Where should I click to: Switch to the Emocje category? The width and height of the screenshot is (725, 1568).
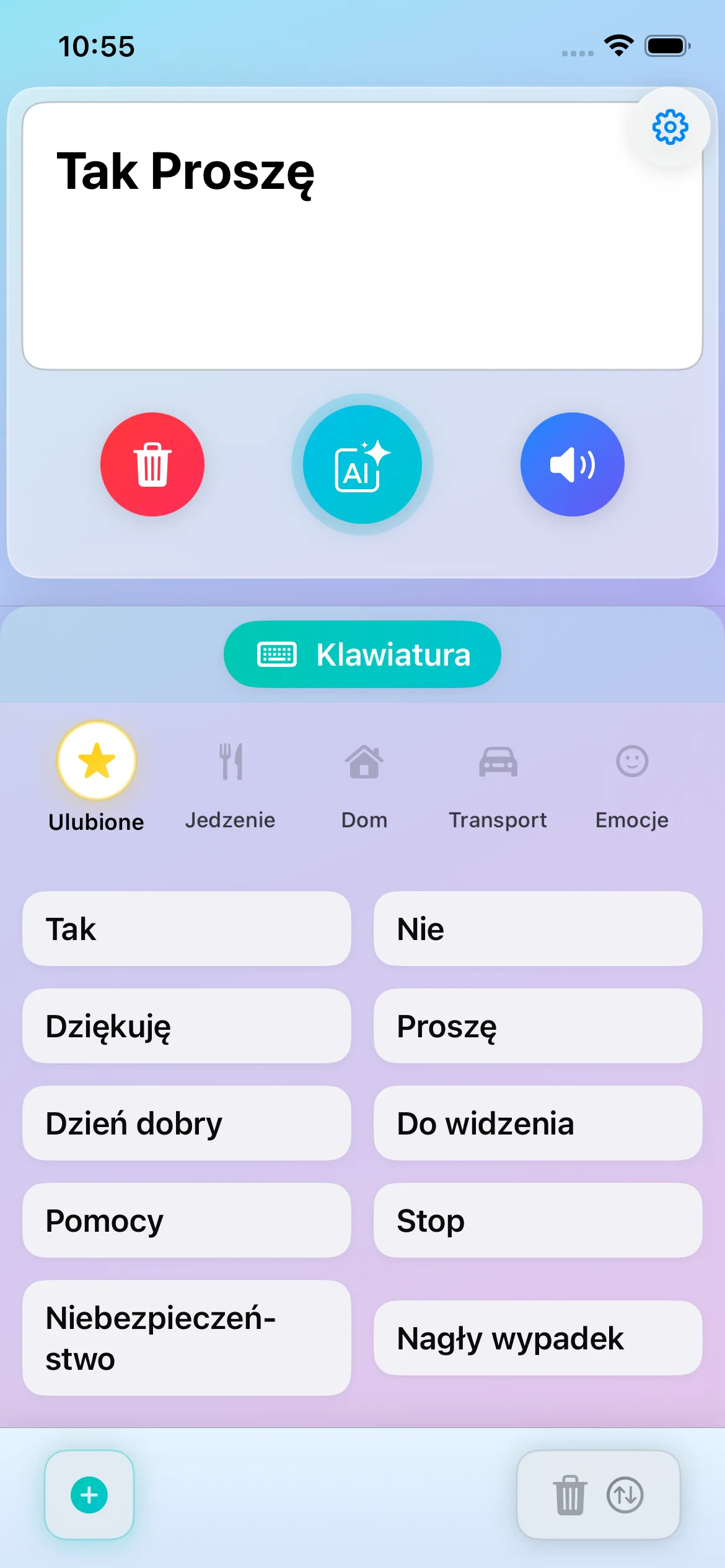tap(632, 784)
